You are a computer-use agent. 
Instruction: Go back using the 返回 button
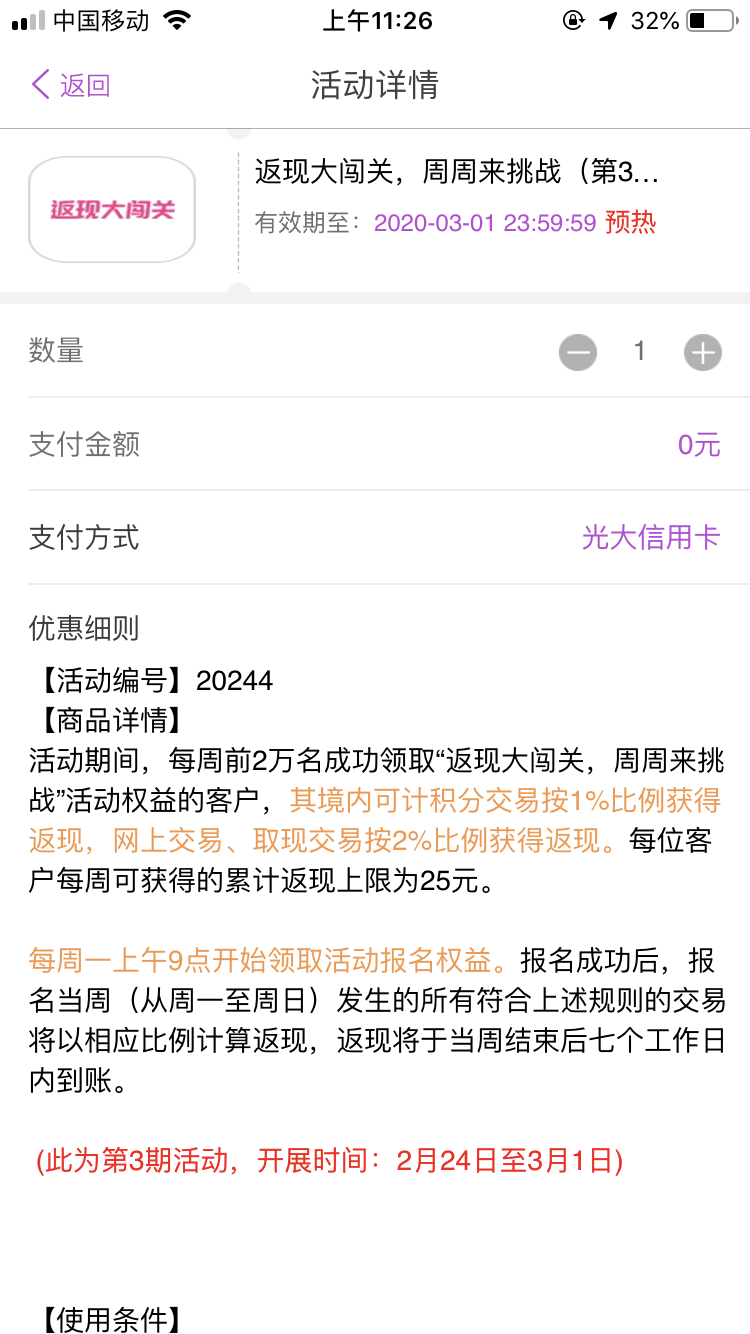click(x=70, y=85)
